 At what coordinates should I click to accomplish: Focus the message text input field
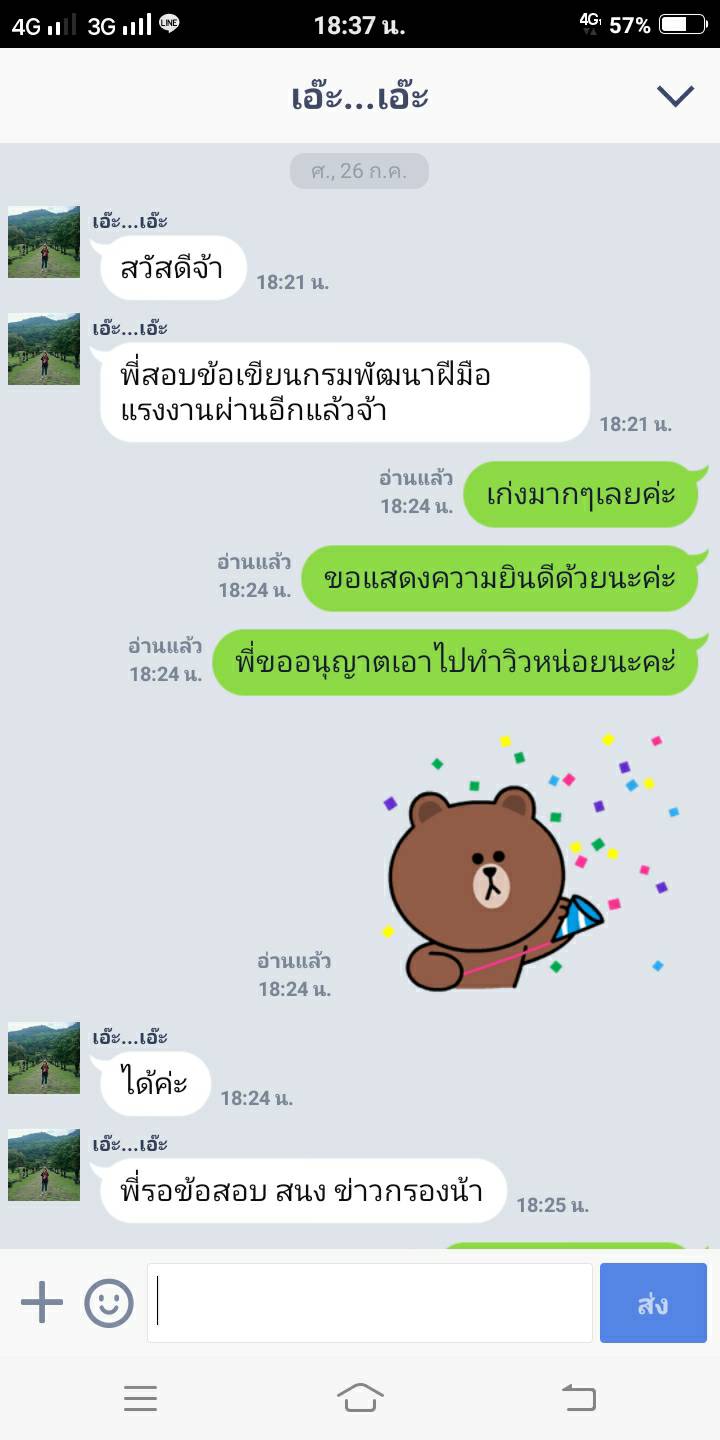(370, 1303)
